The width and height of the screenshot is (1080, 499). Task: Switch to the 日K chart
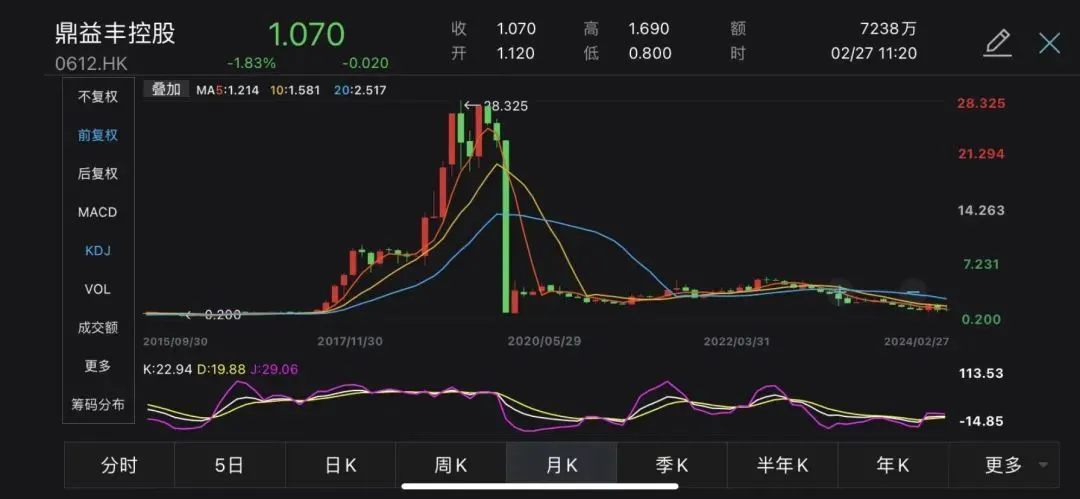point(340,465)
